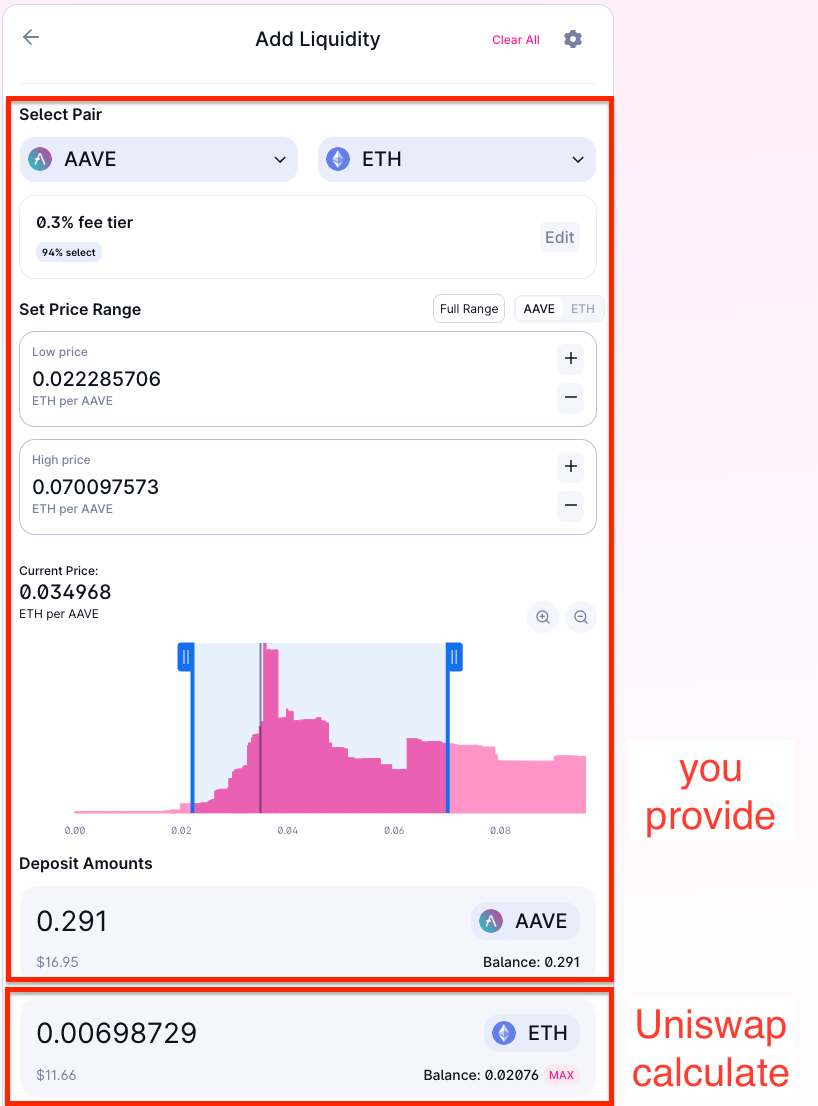
Task: Tap Clear All to reset inputs
Action: [515, 40]
